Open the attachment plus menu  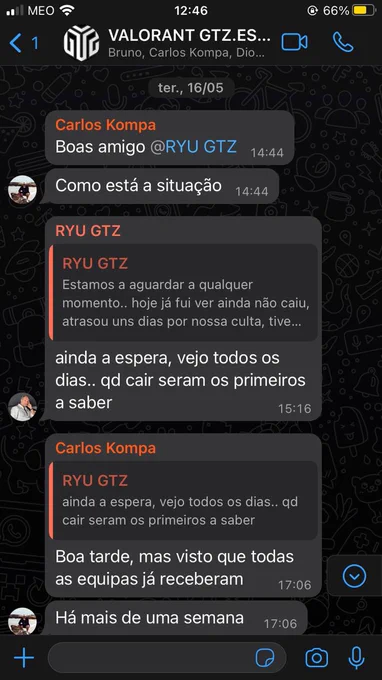click(24, 658)
